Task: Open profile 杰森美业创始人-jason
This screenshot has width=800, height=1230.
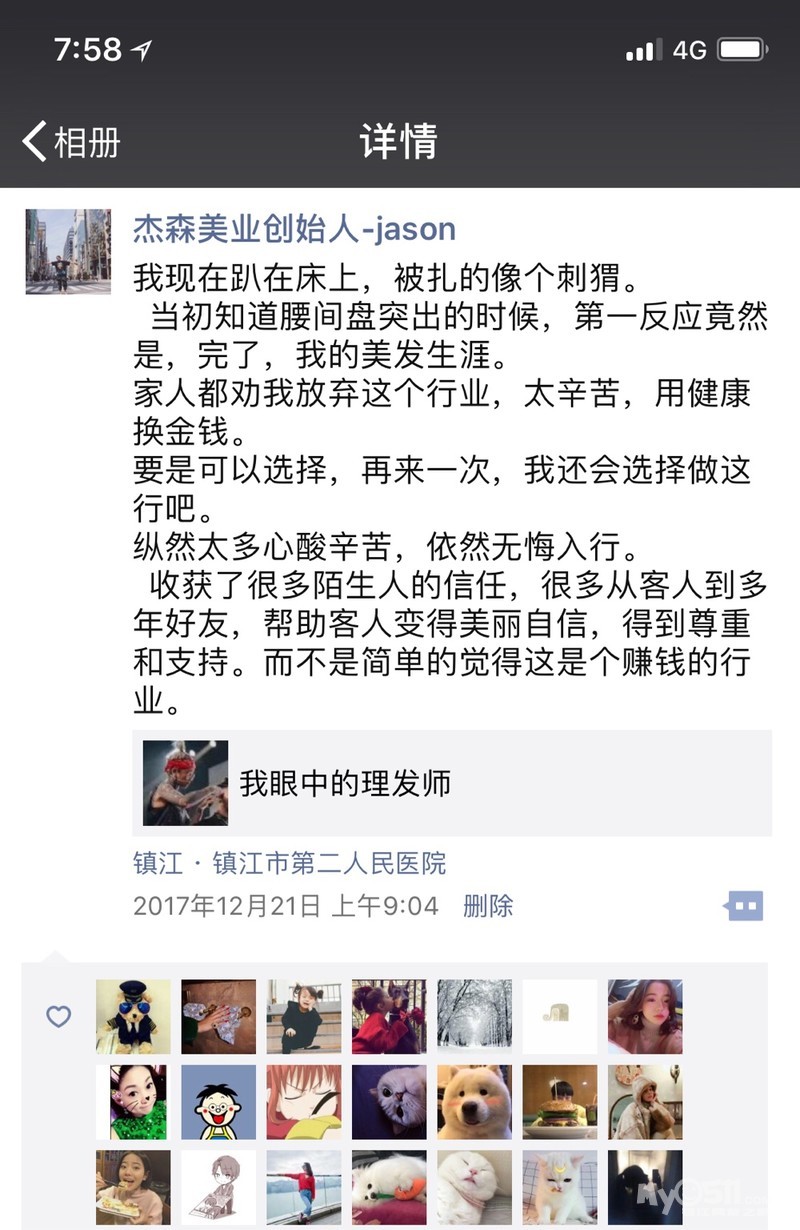Action: point(294,228)
